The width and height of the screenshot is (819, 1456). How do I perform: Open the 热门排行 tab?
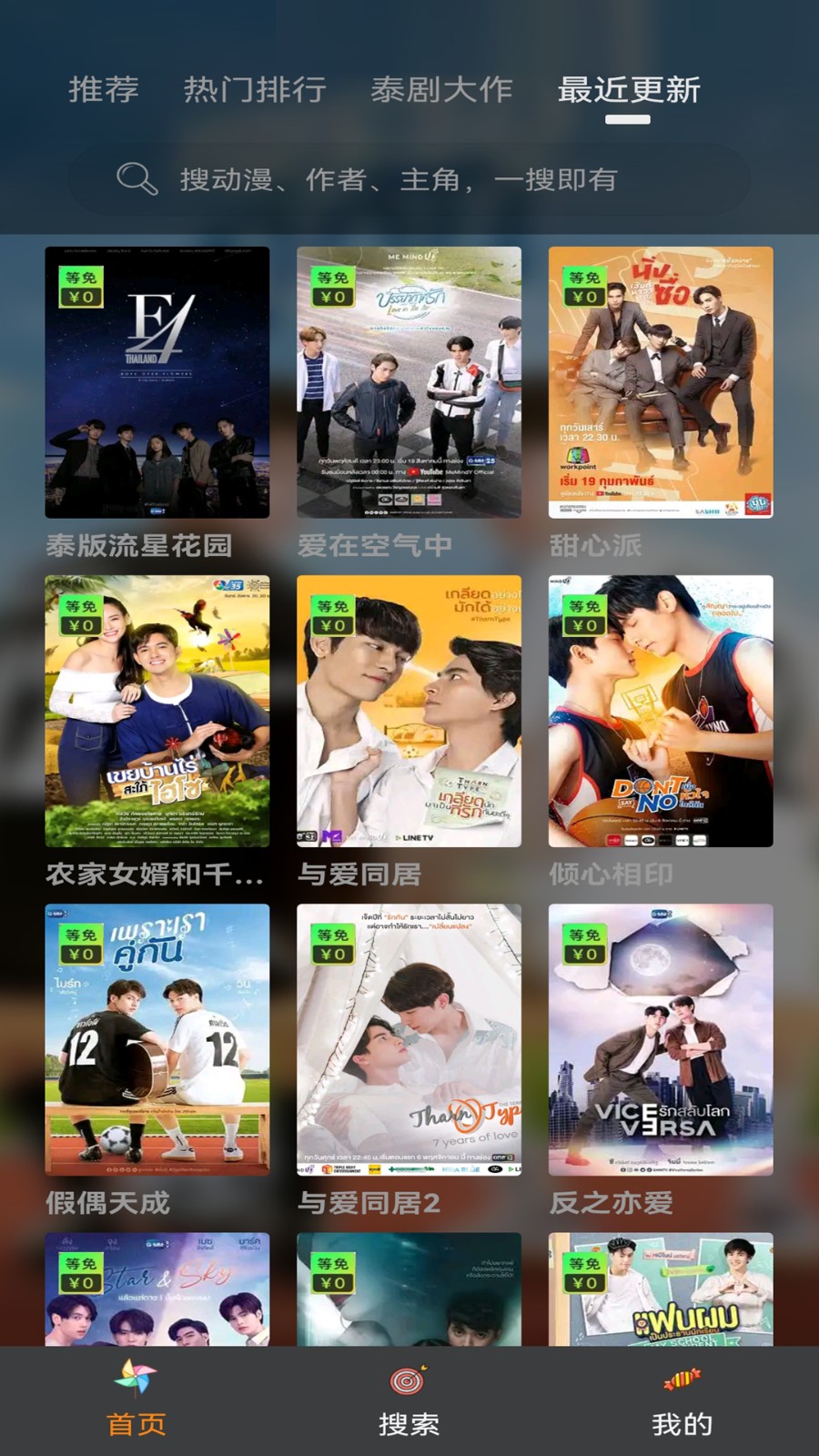(255, 90)
